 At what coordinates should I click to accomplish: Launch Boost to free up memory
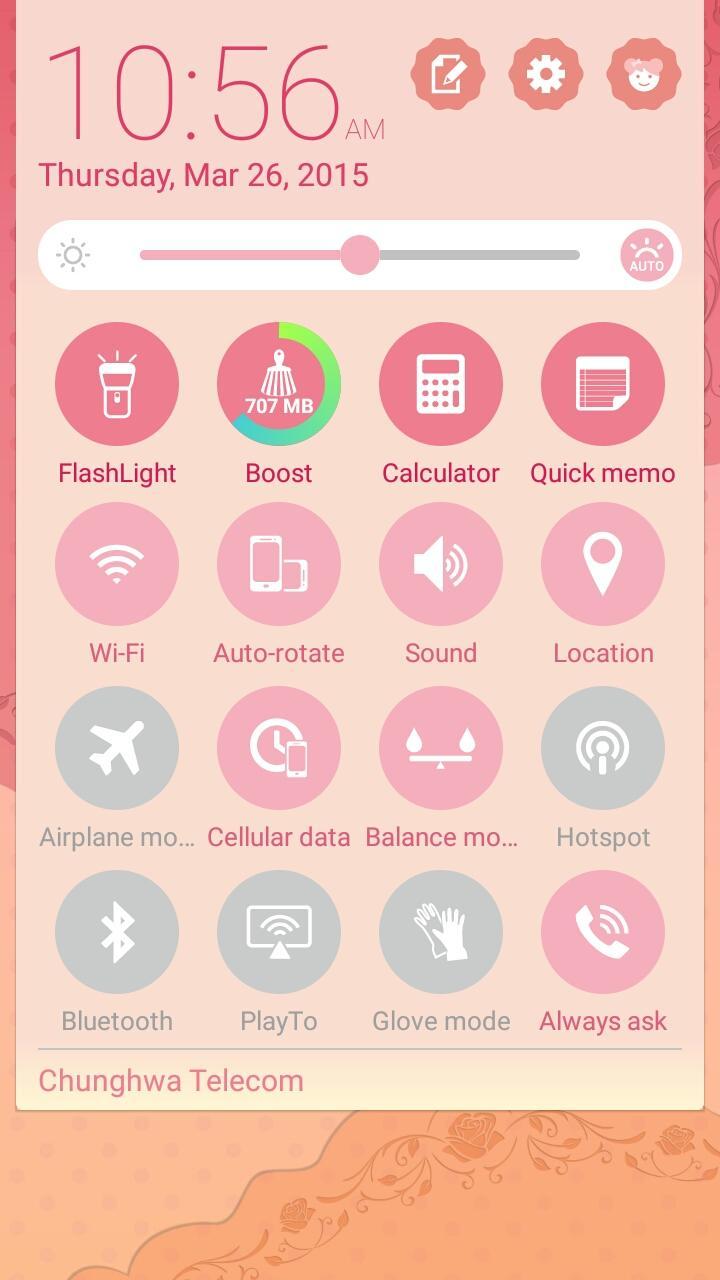[279, 383]
